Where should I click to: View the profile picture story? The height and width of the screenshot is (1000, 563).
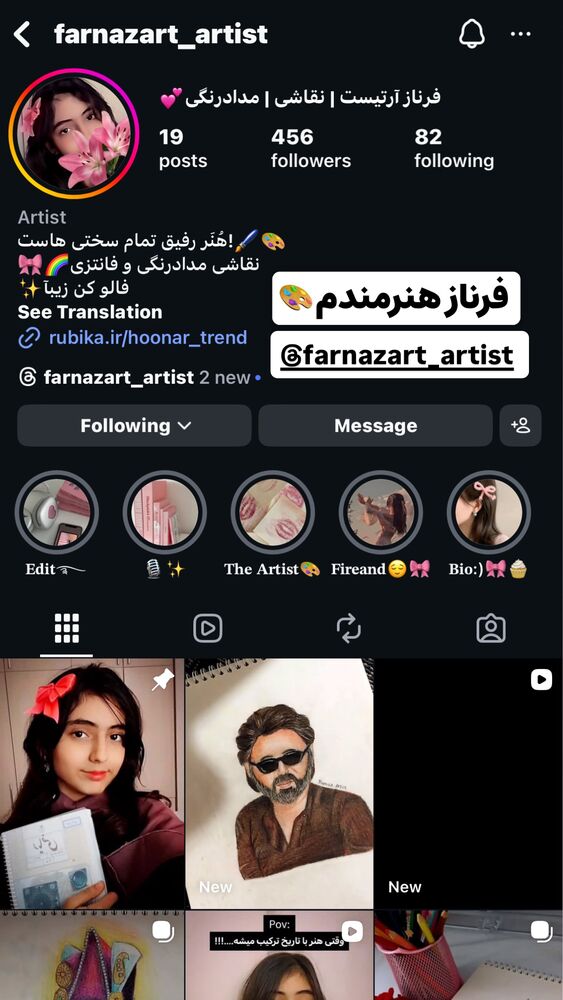[x=74, y=133]
